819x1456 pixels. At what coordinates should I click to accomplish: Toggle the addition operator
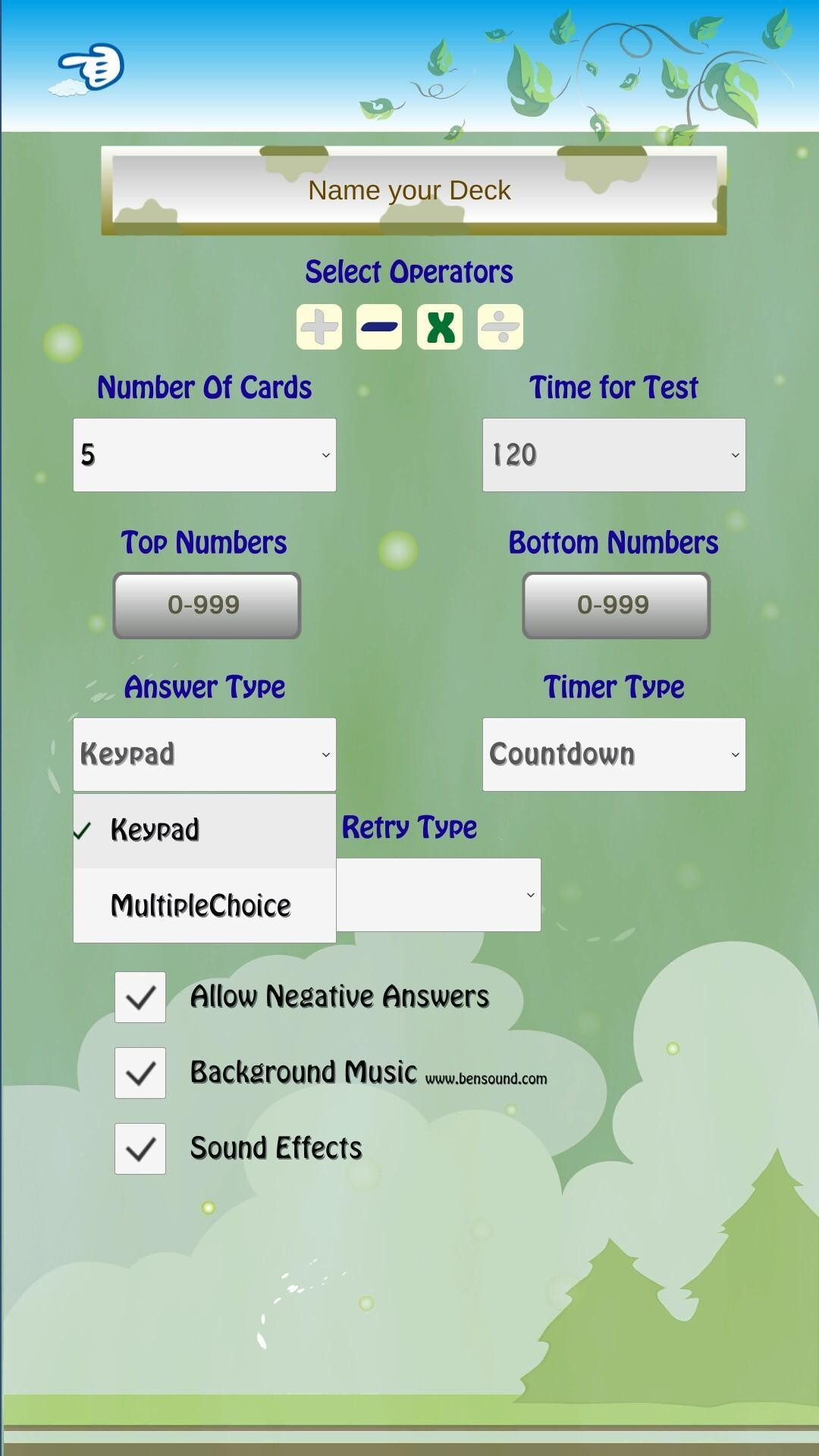pos(318,327)
